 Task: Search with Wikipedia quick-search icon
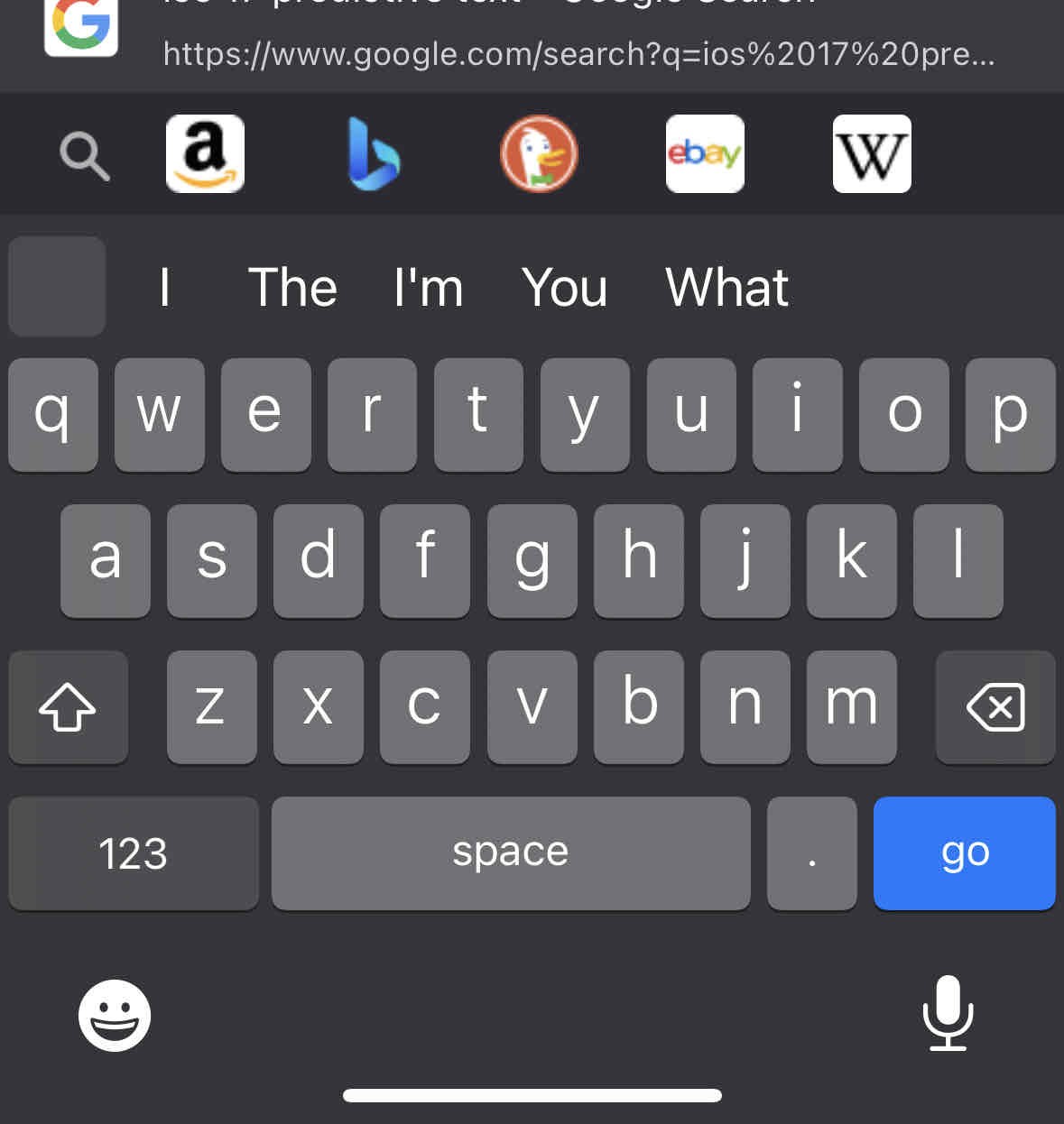[x=871, y=153]
